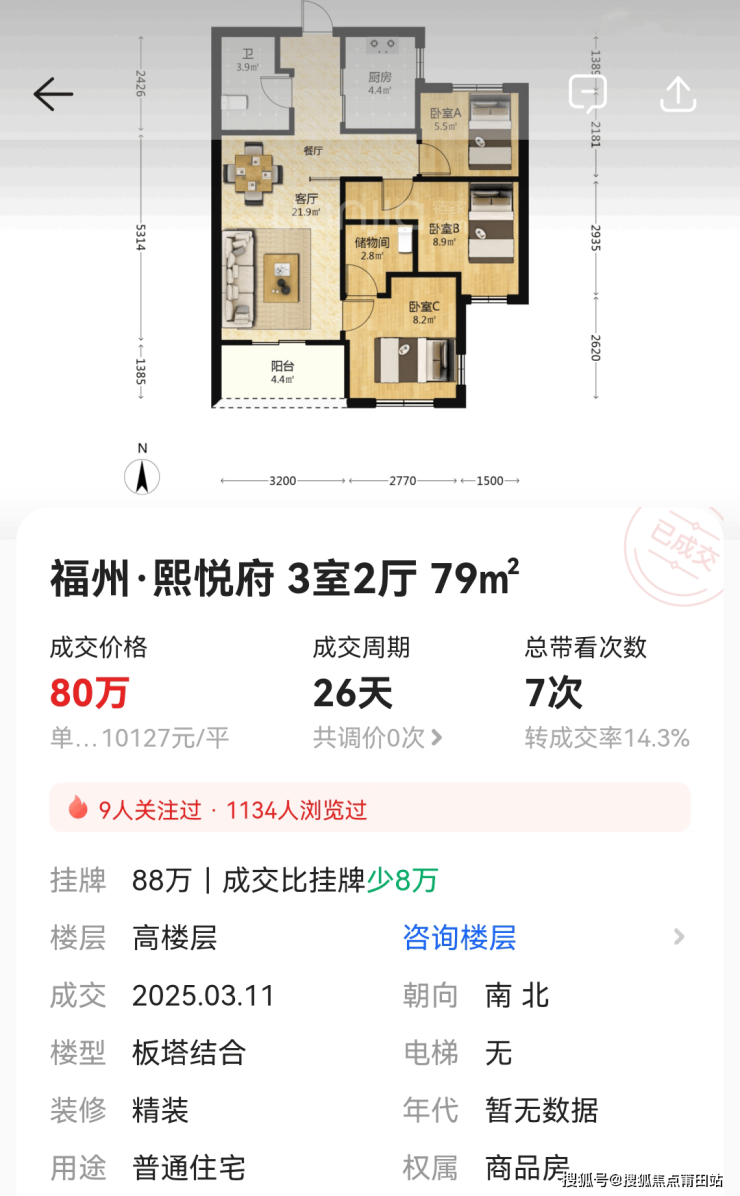Share this sold listing
Screen dimensions: 740x1196
coord(678,94)
